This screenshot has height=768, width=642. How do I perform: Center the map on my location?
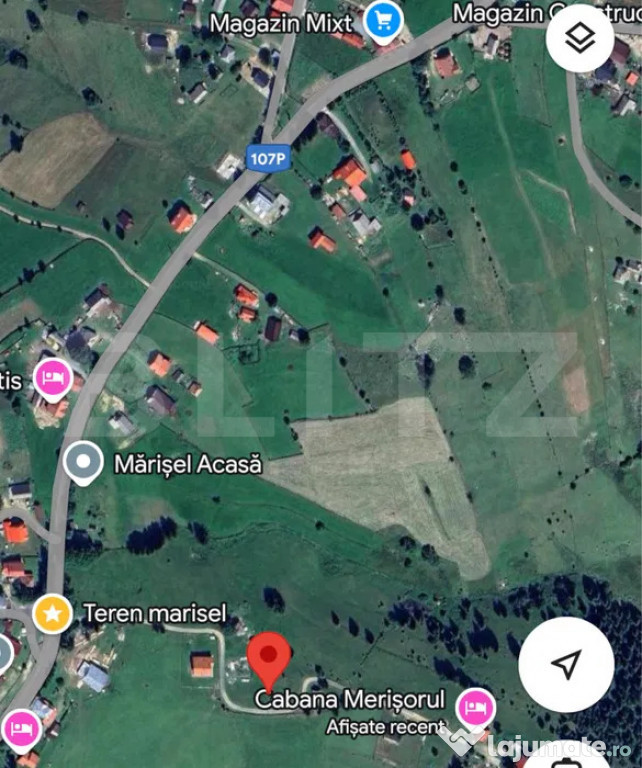tap(566, 664)
